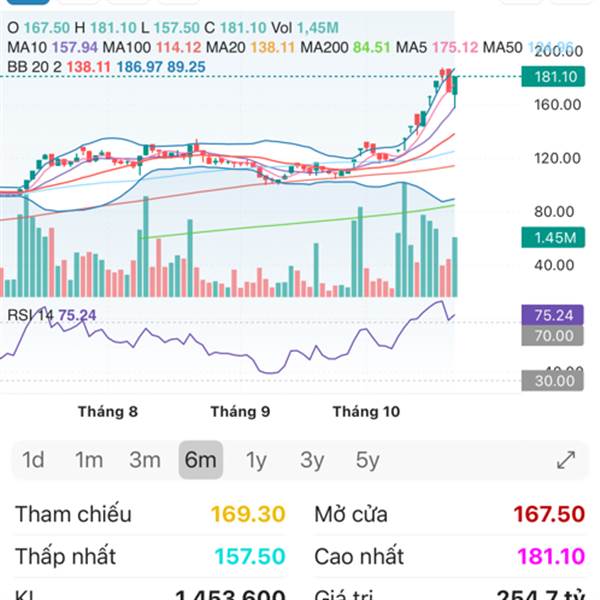Expand chart to full screen
The image size is (600, 600).
point(566,460)
